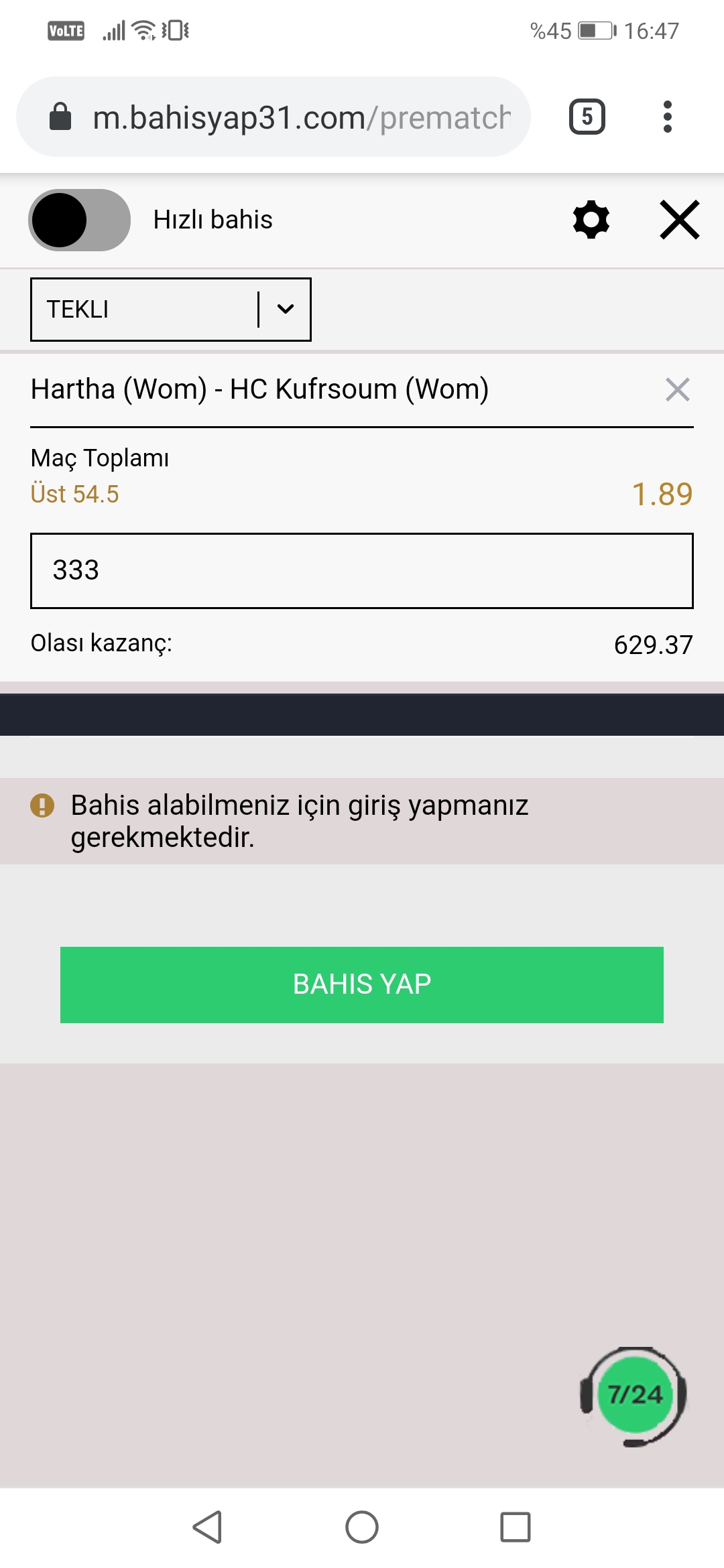The width and height of the screenshot is (724, 1568).
Task: Open the browser overflow menu
Action: [x=667, y=117]
